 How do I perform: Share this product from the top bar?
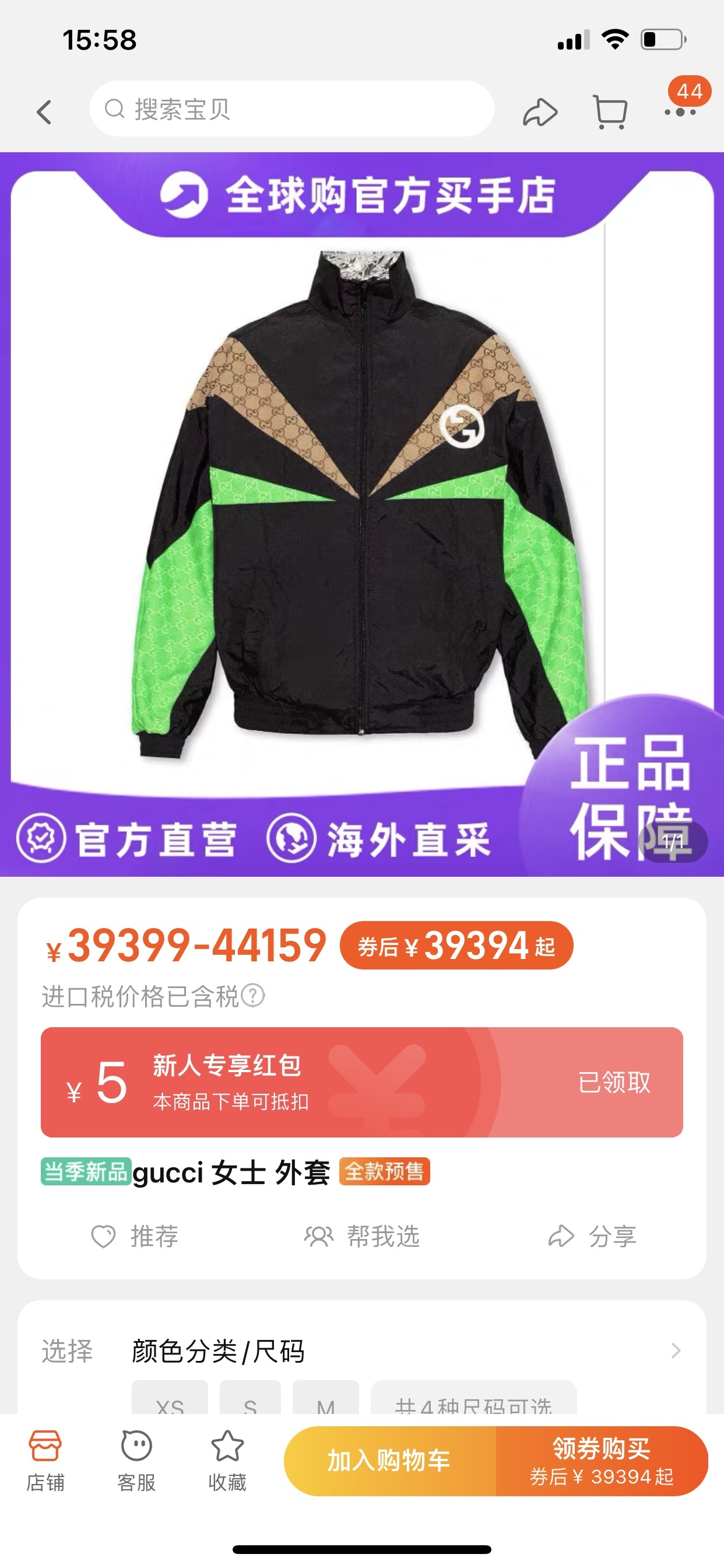click(540, 112)
